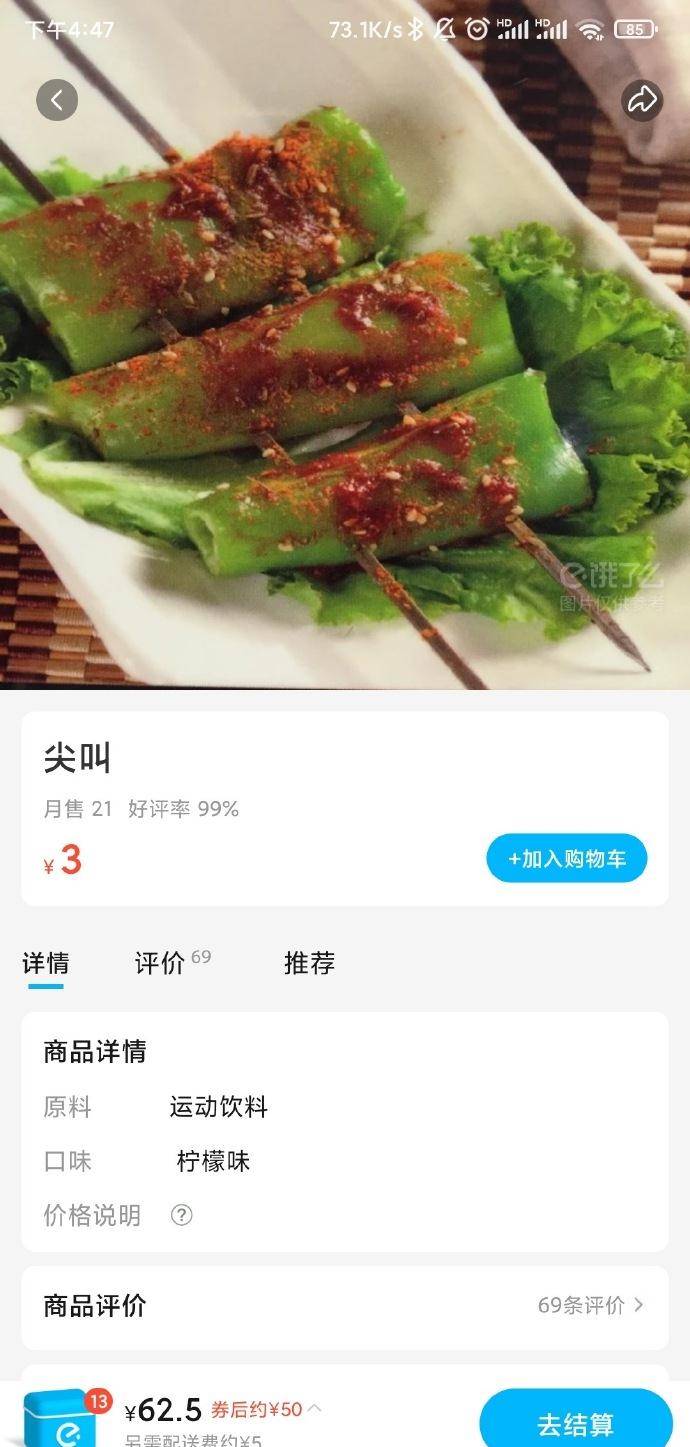Switch to the 详情 tab
The width and height of the screenshot is (690, 1447).
click(x=46, y=963)
